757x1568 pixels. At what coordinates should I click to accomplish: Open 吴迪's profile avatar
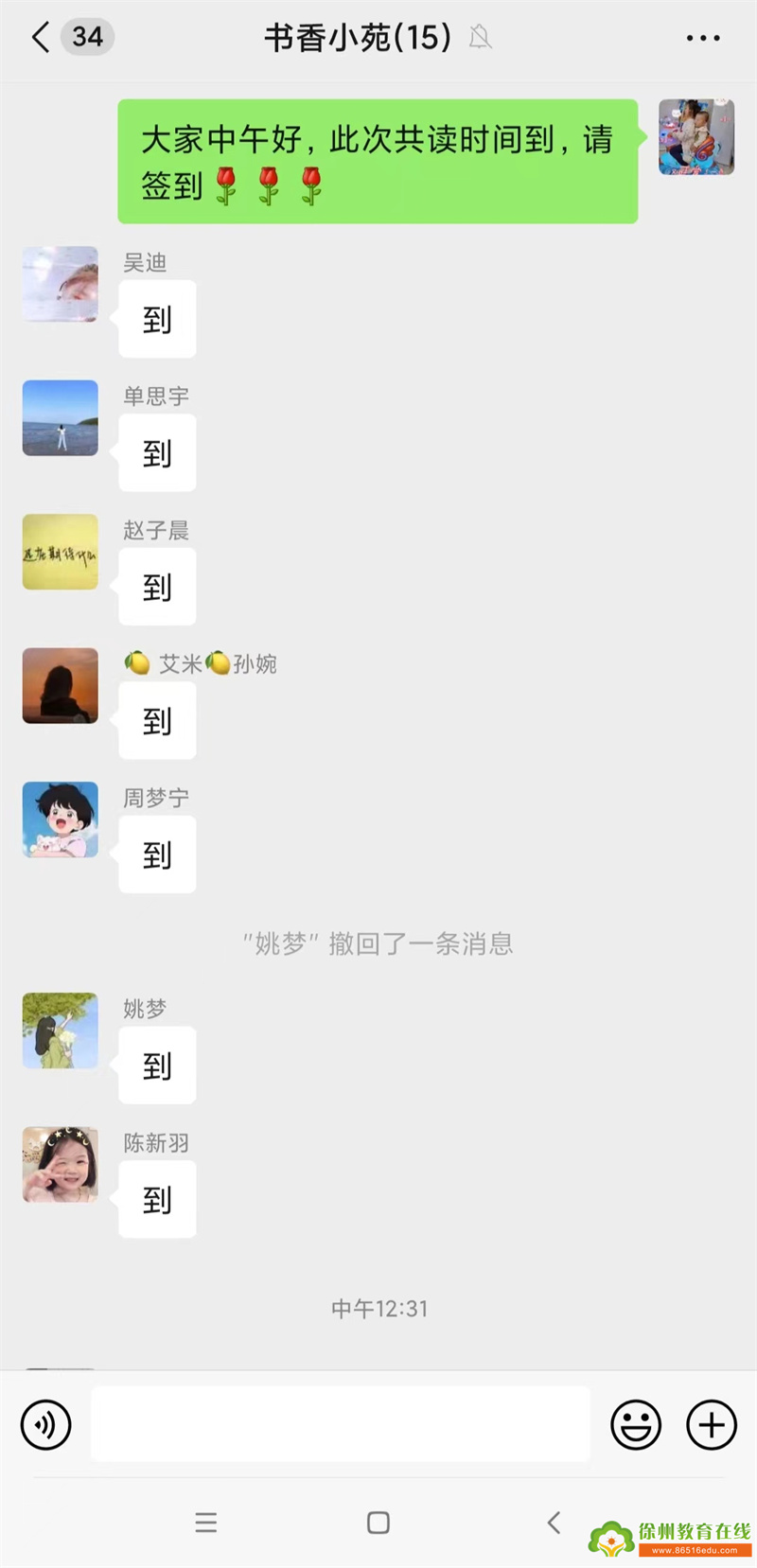click(61, 284)
